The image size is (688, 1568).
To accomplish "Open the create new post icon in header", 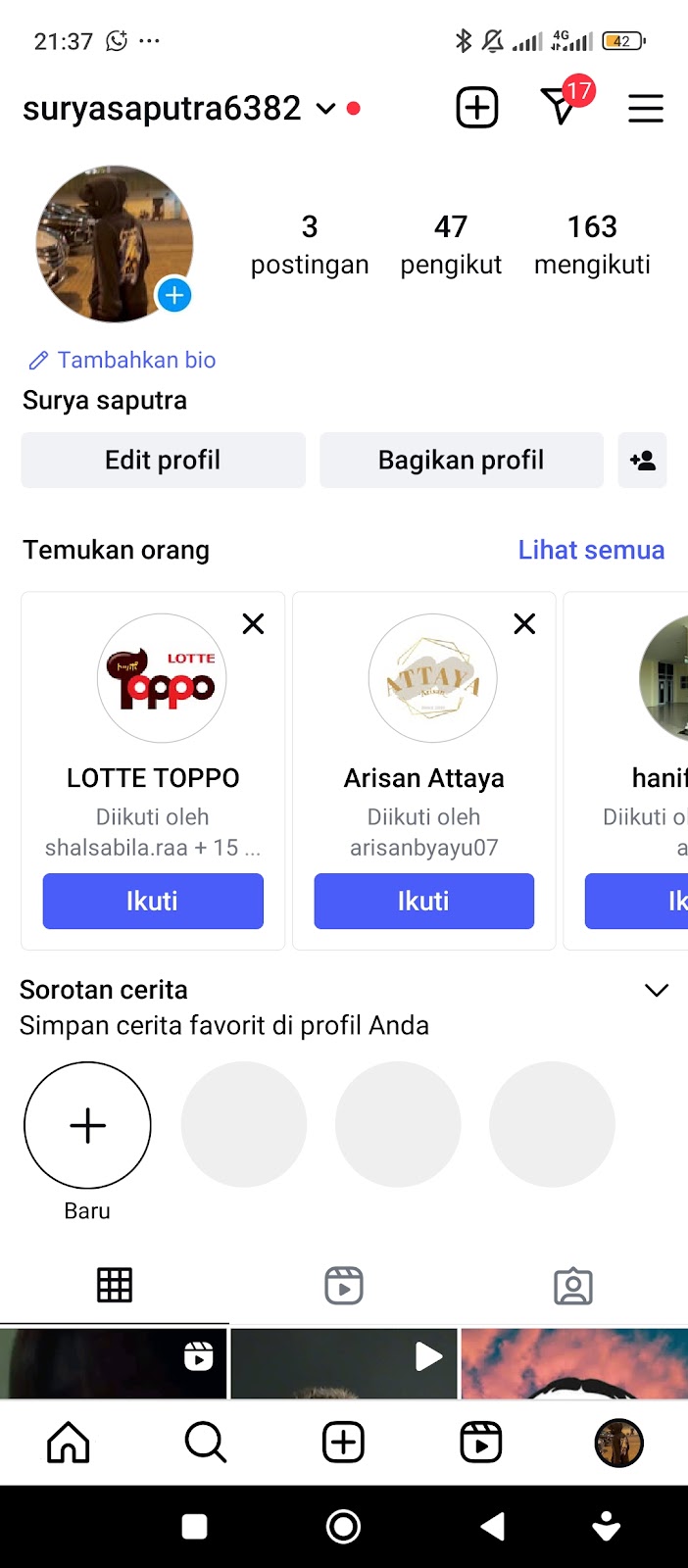I will (x=477, y=108).
